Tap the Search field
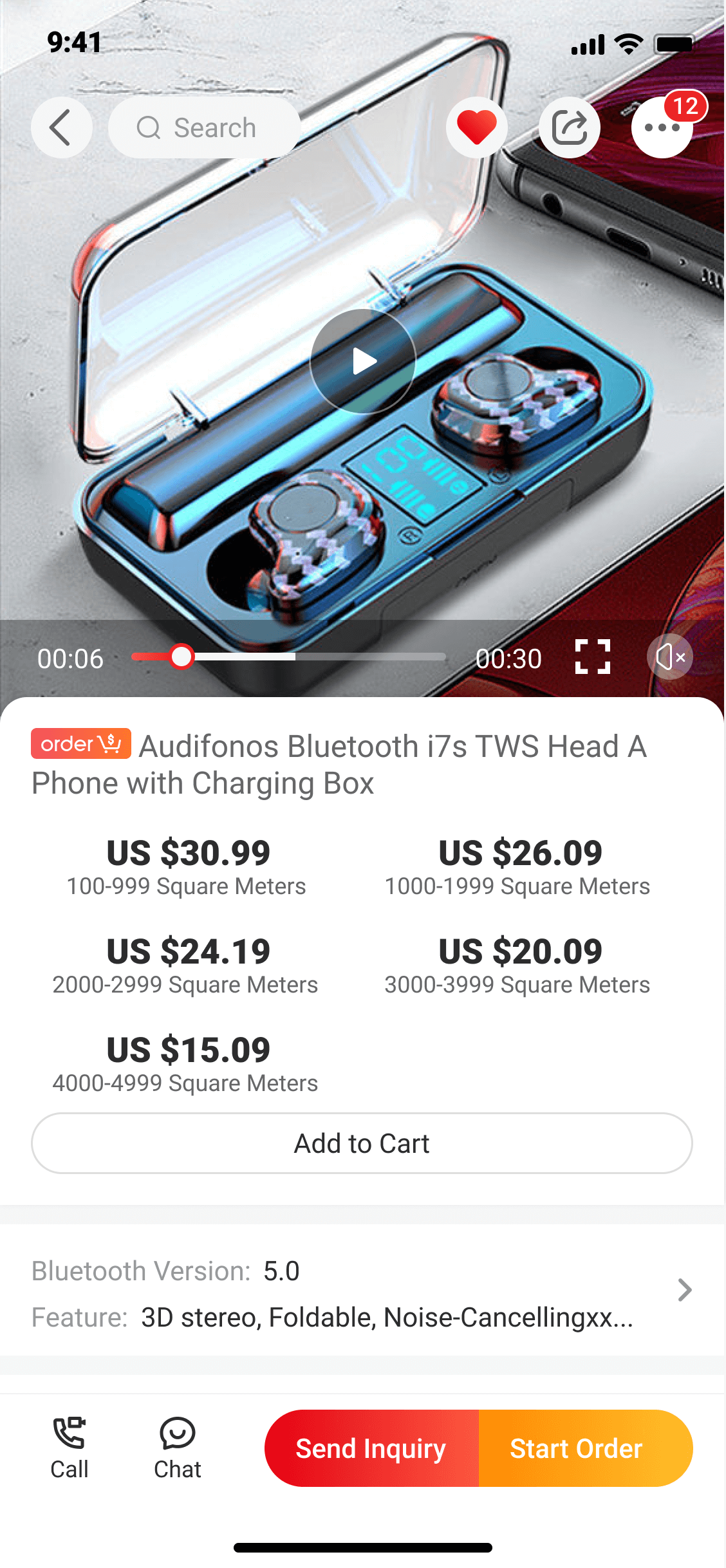Screen dimensions: 726x1568 203,127
